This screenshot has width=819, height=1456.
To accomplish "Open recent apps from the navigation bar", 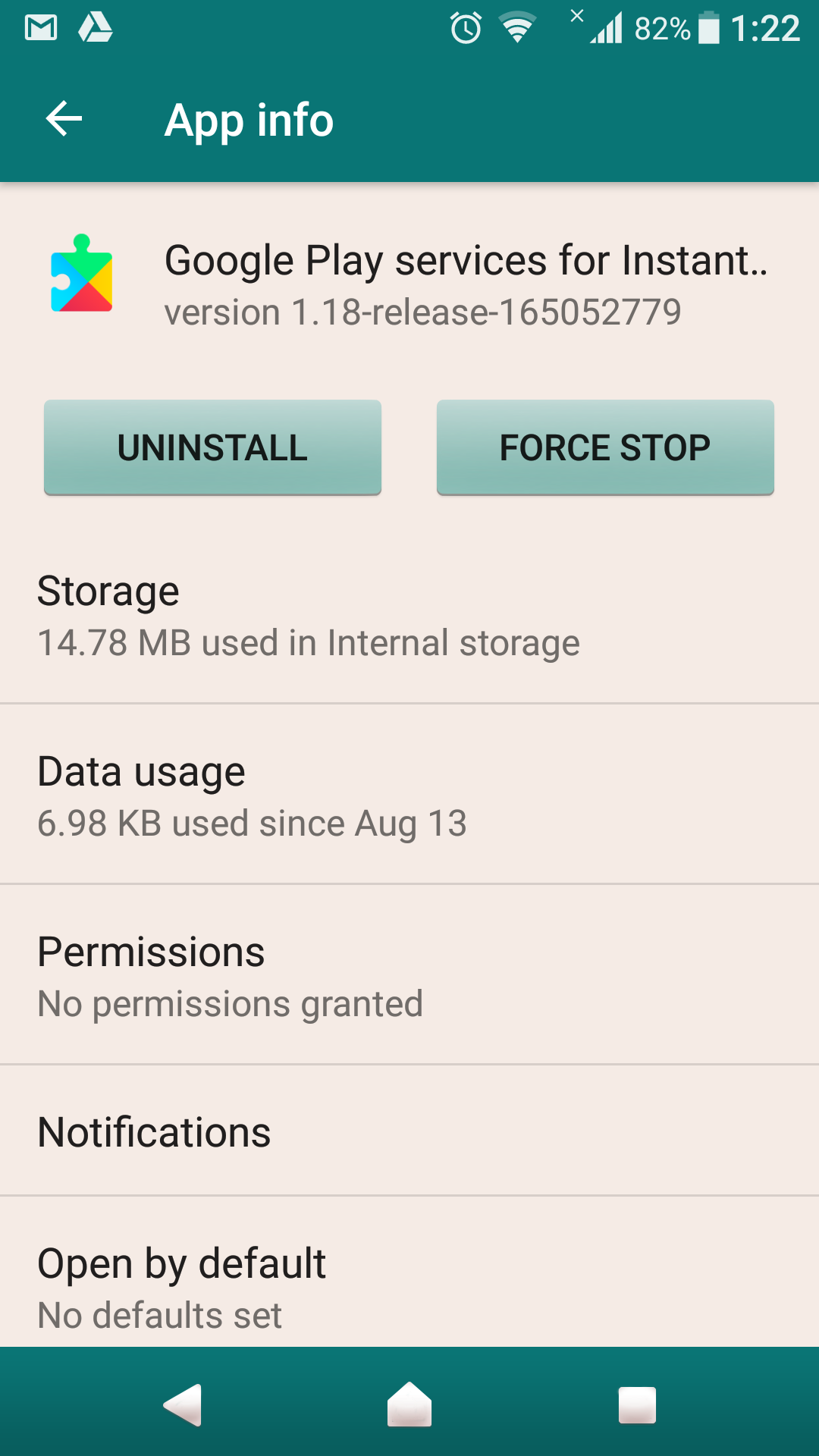I will (x=637, y=1404).
